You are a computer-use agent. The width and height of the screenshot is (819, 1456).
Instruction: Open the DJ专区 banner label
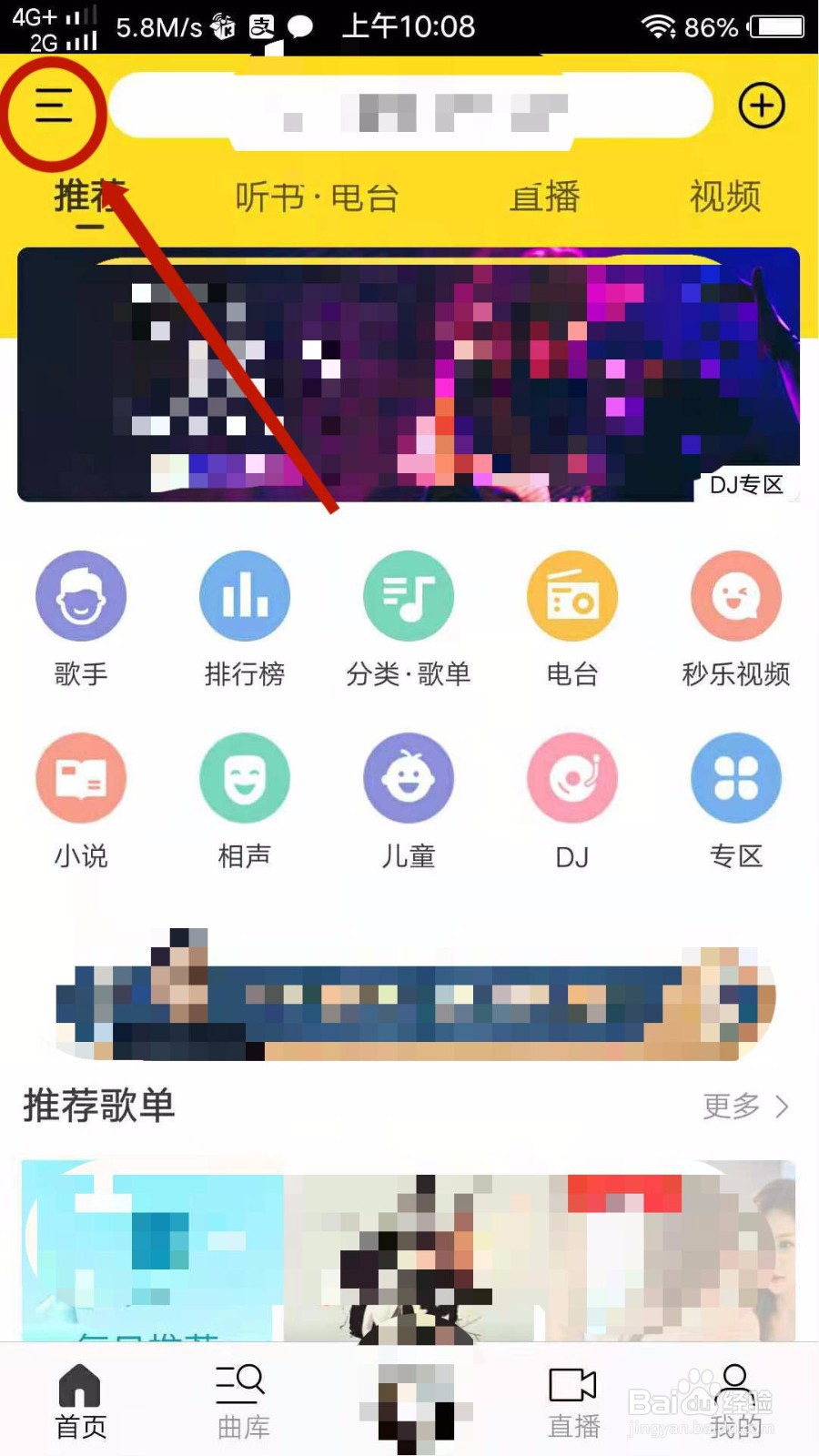point(746,485)
